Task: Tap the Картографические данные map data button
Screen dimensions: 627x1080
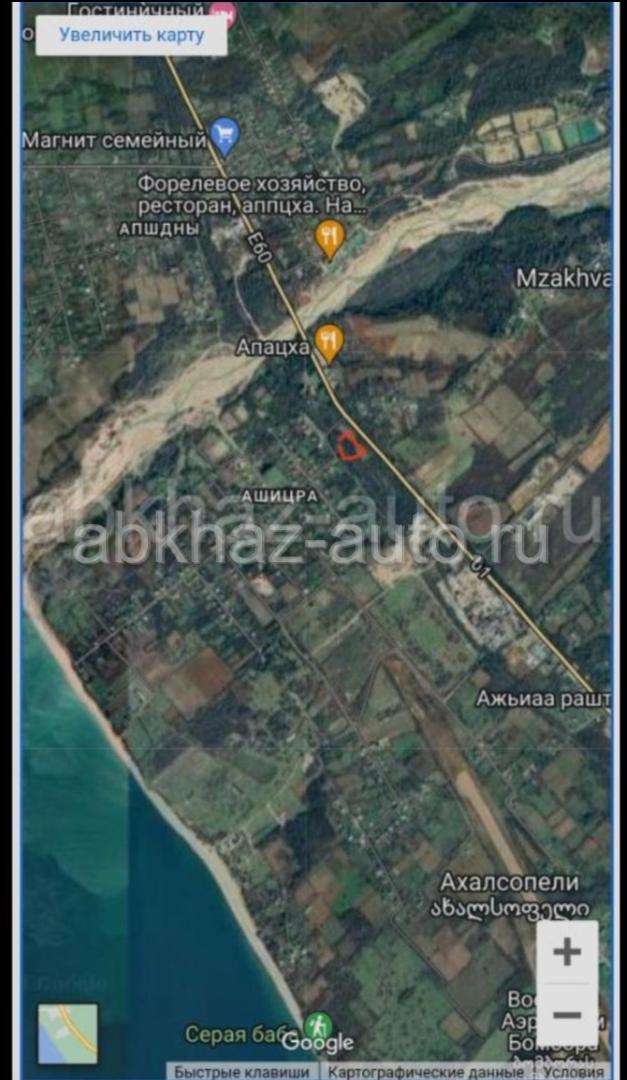Action: coord(424,1072)
